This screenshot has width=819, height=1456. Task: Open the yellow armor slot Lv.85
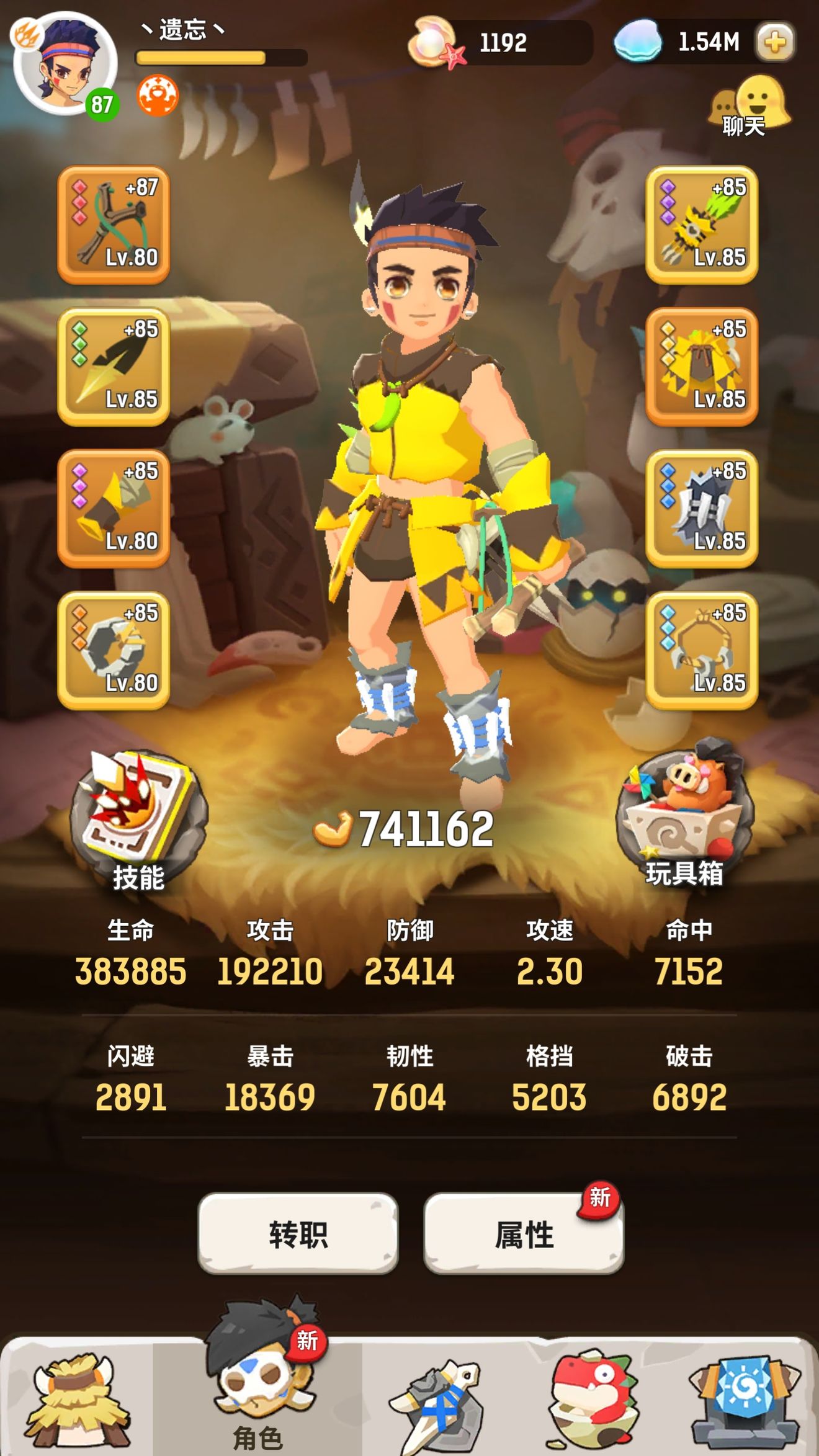702,367
